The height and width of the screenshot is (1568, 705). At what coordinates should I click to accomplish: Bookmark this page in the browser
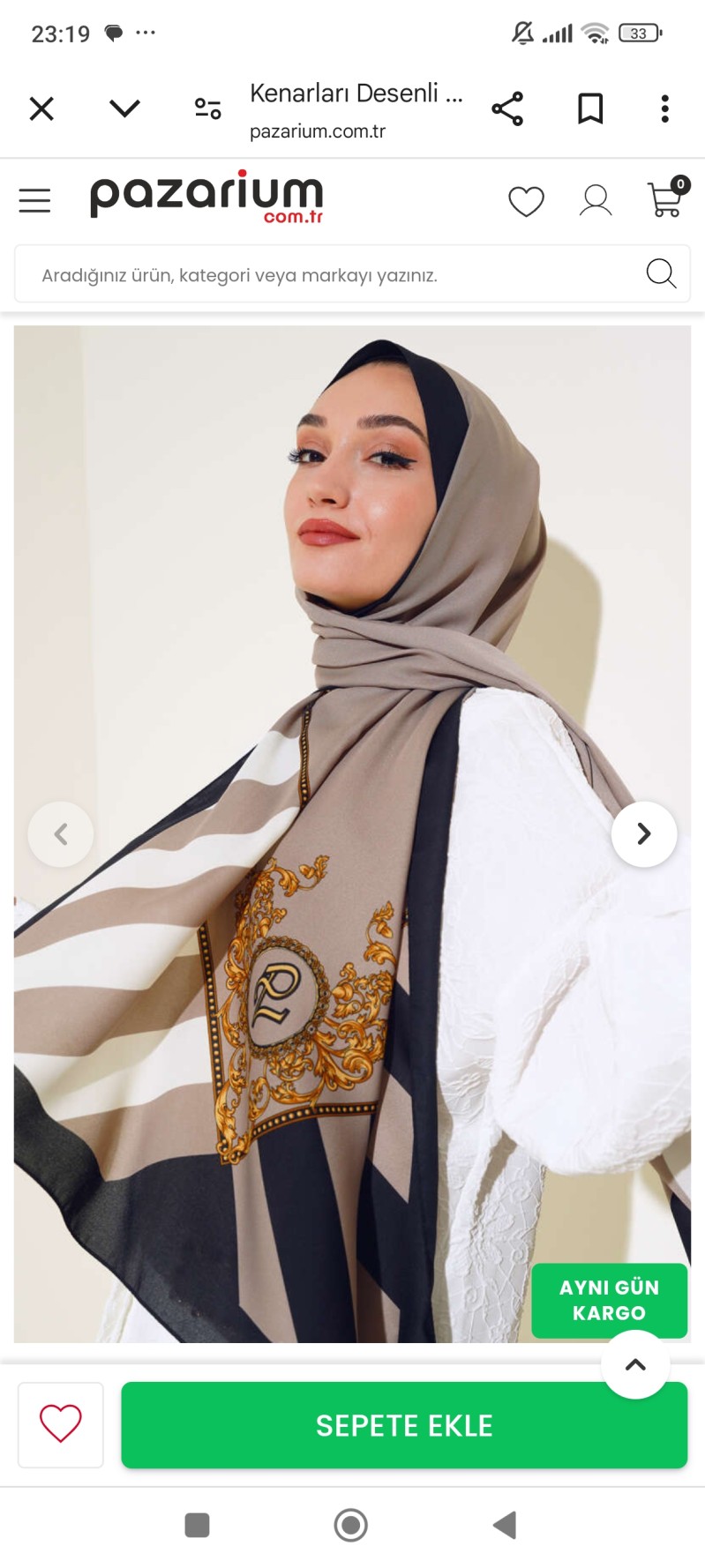coord(589,108)
